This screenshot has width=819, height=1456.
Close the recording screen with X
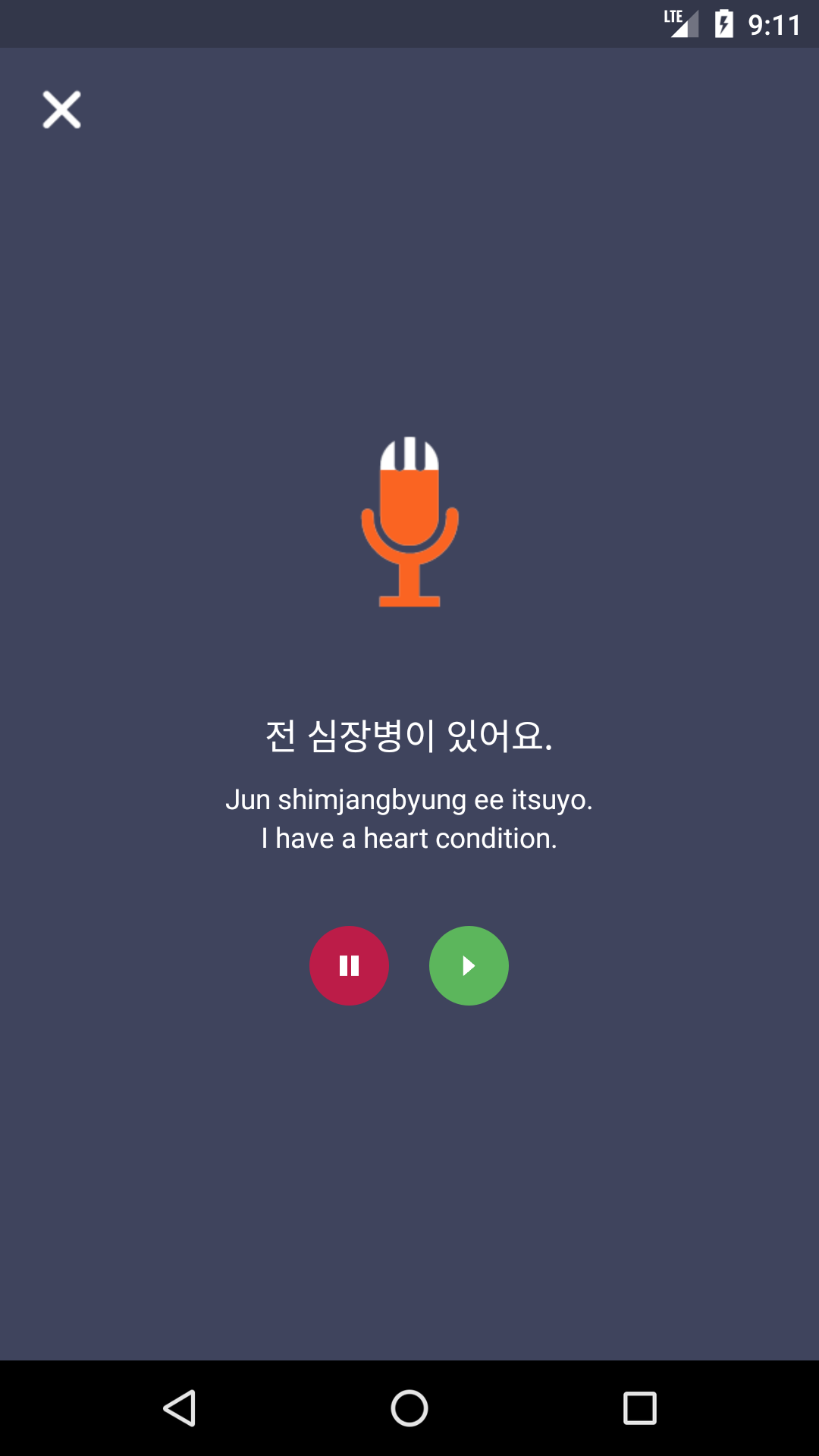click(x=61, y=110)
